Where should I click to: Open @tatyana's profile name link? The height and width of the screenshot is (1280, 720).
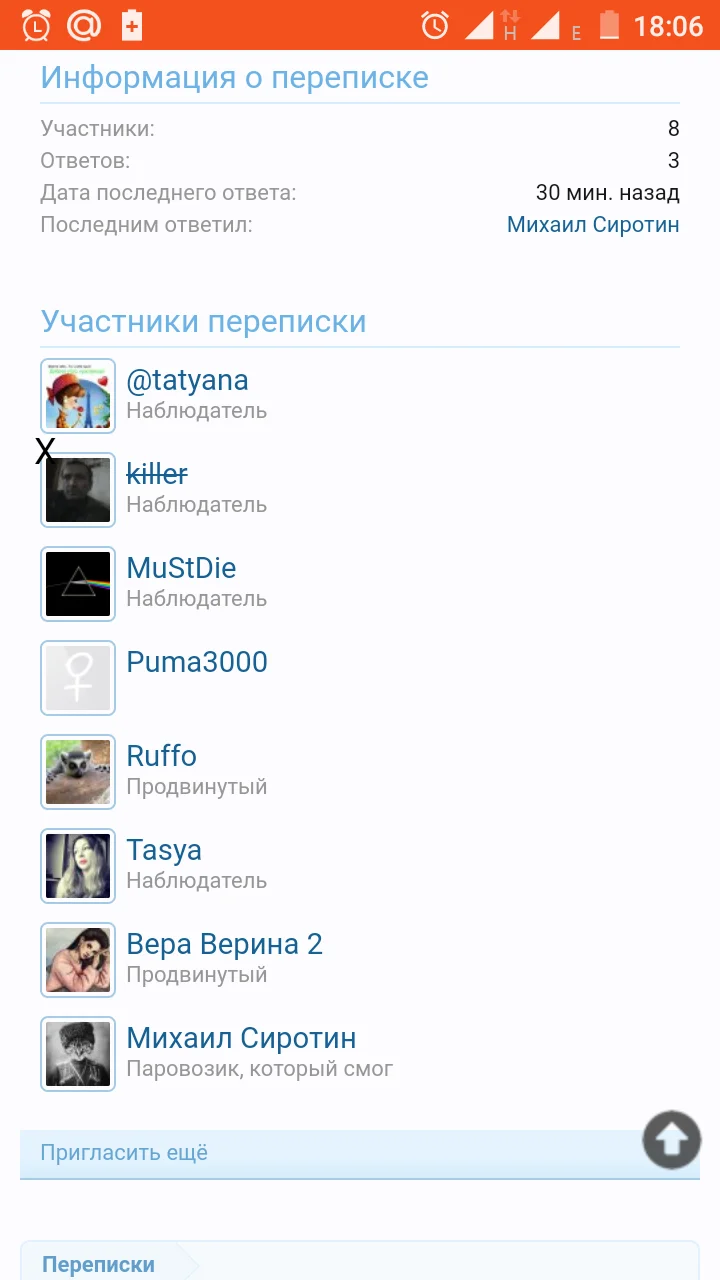188,380
